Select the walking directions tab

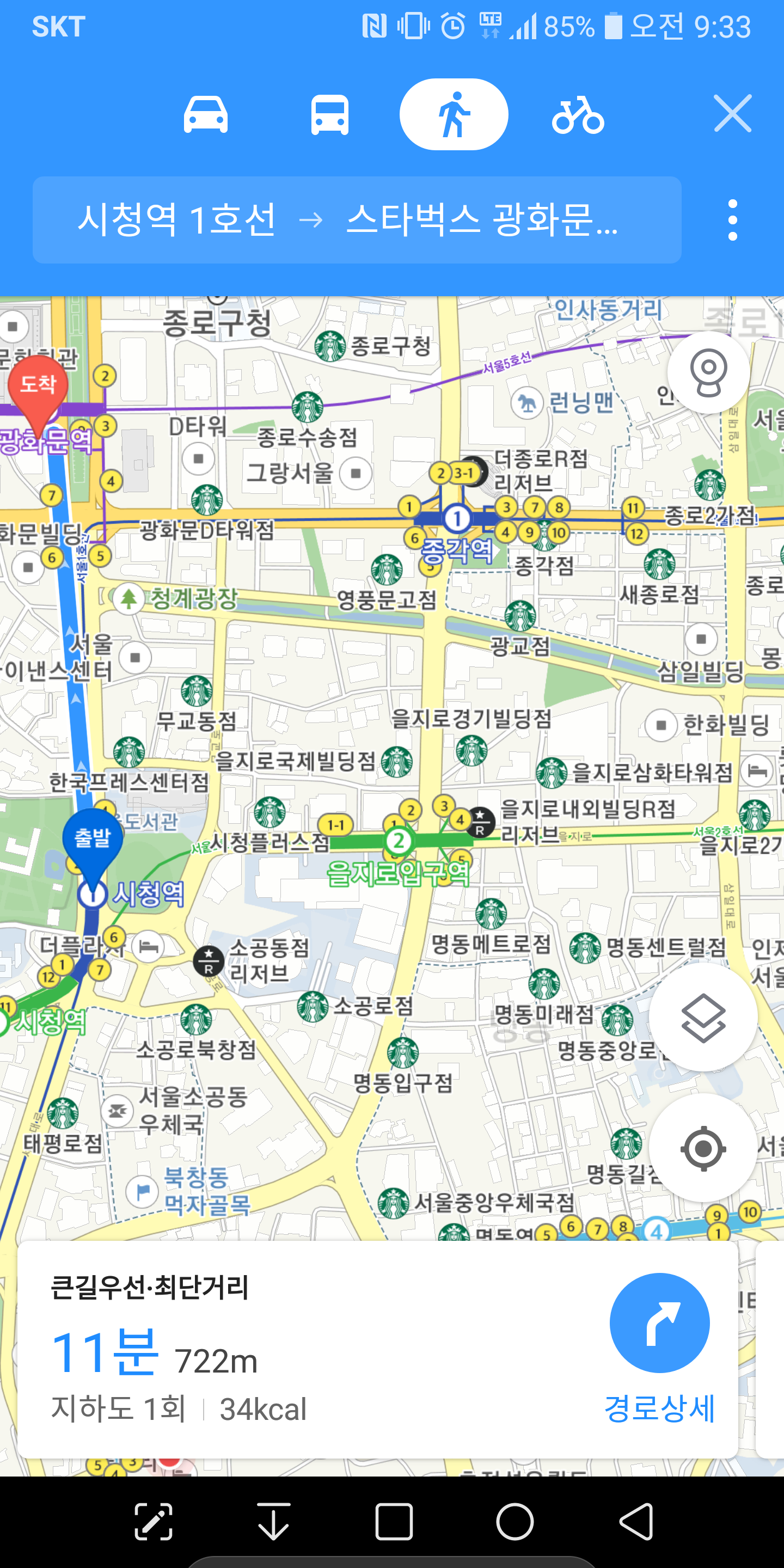point(454,114)
